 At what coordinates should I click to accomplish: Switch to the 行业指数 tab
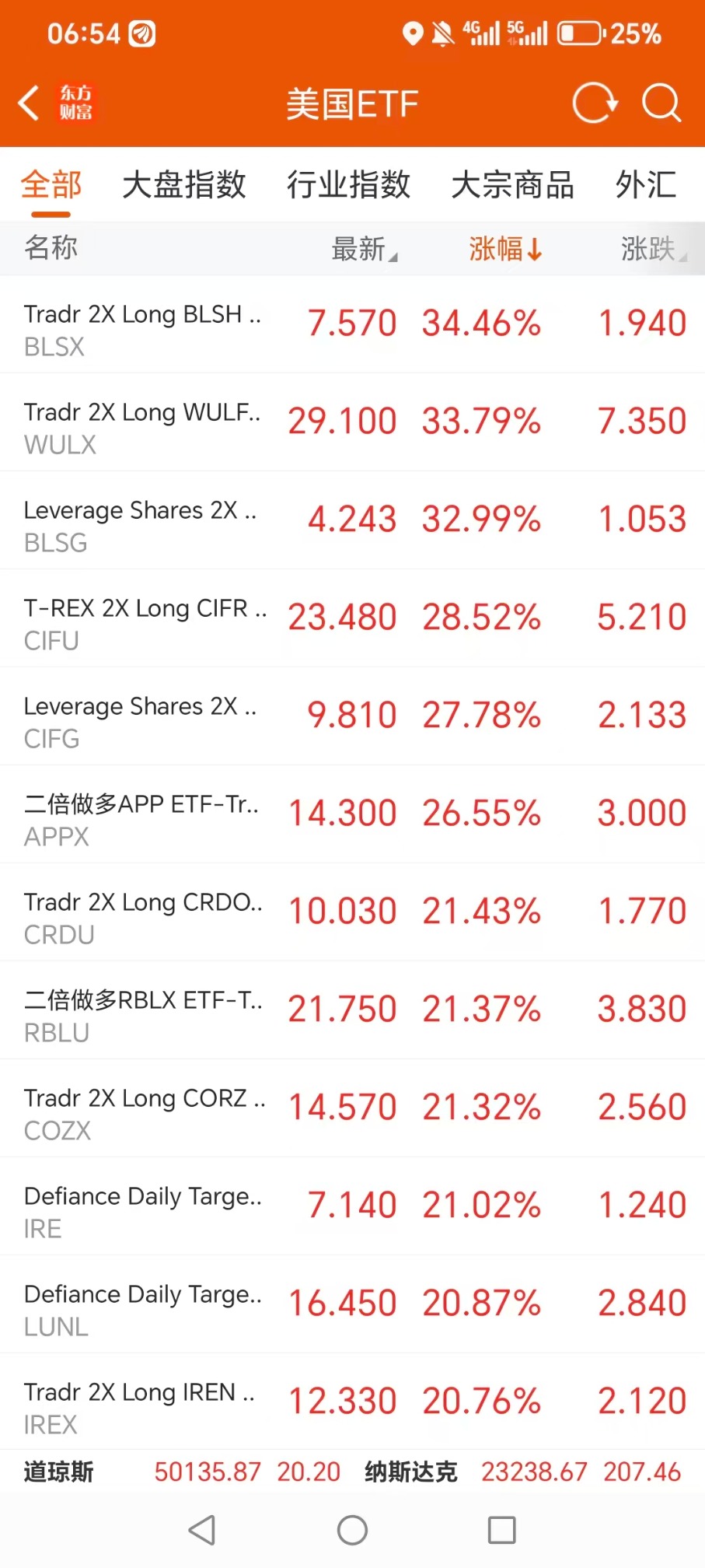348,185
